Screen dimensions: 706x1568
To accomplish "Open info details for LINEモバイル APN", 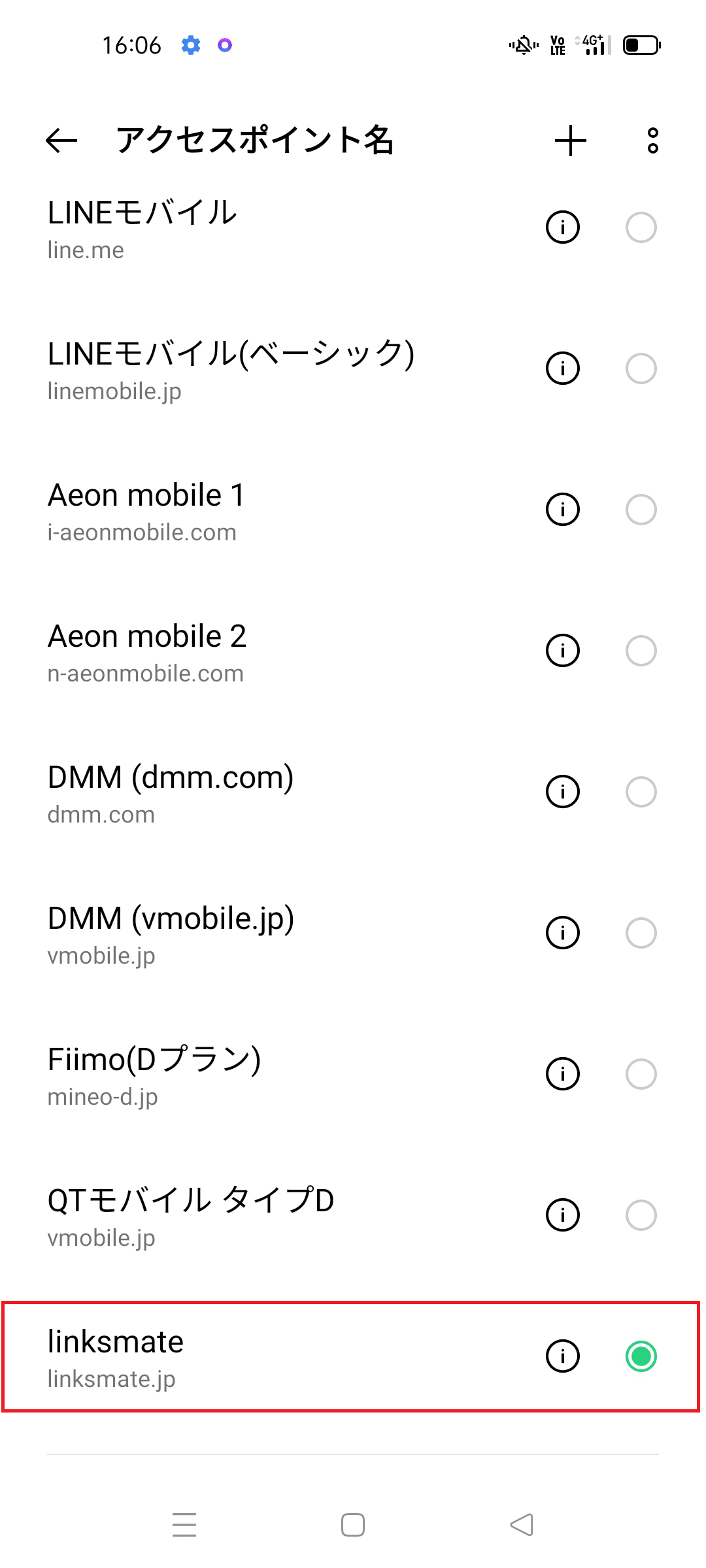I will pos(562,227).
